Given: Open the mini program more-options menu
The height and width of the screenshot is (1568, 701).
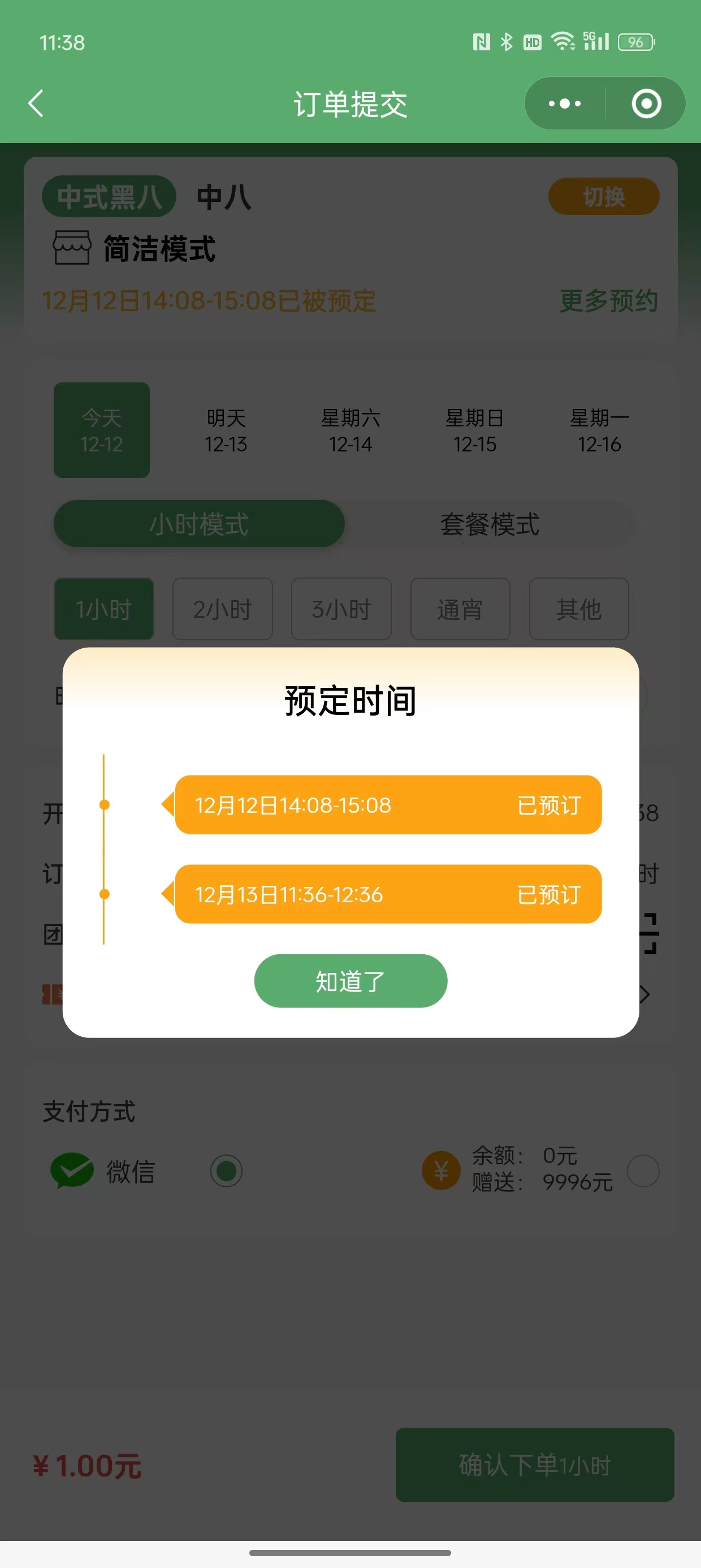Looking at the screenshot, I should click(x=565, y=104).
